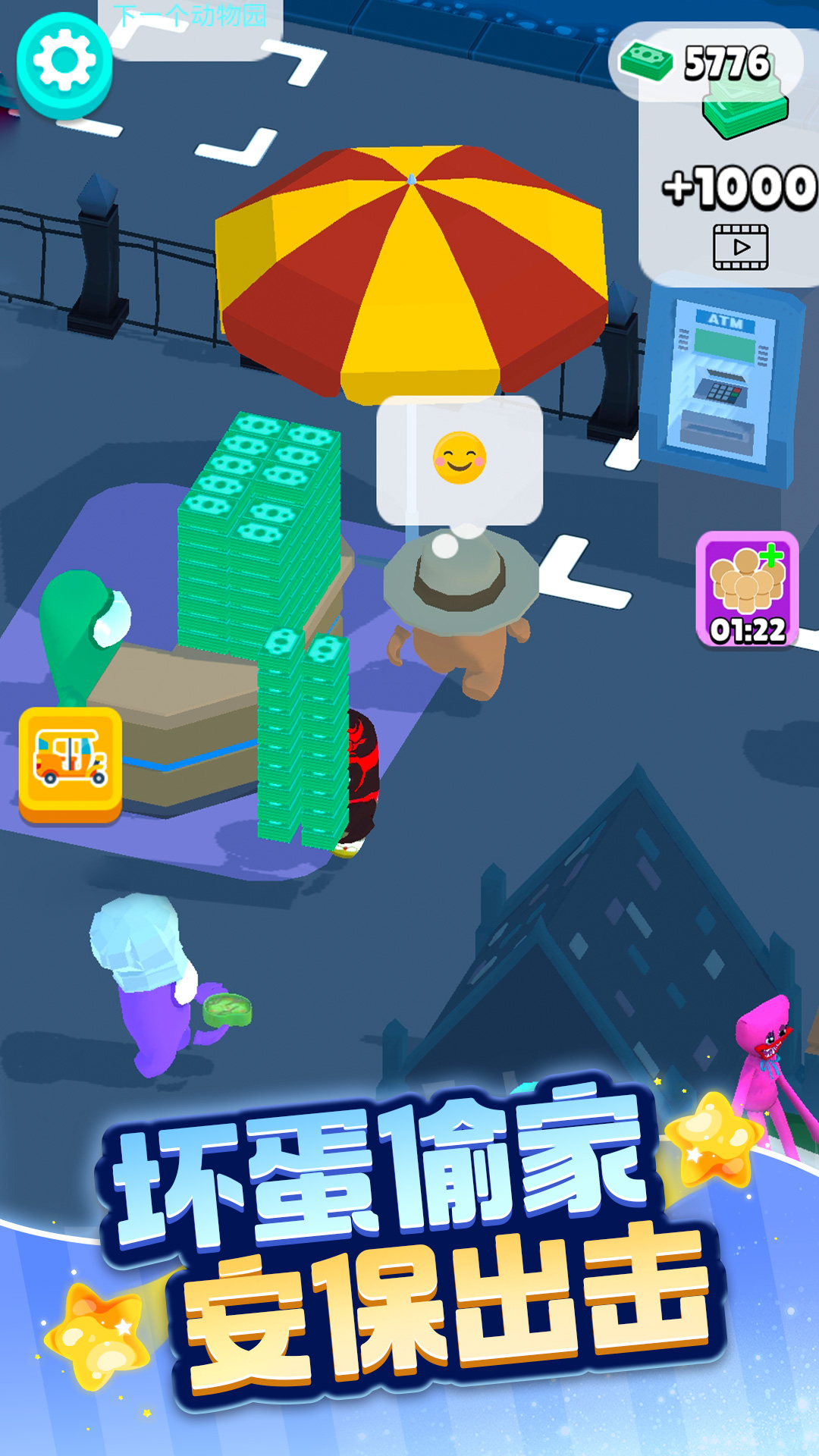Tap the smiley emoji speech bubble

tap(459, 459)
